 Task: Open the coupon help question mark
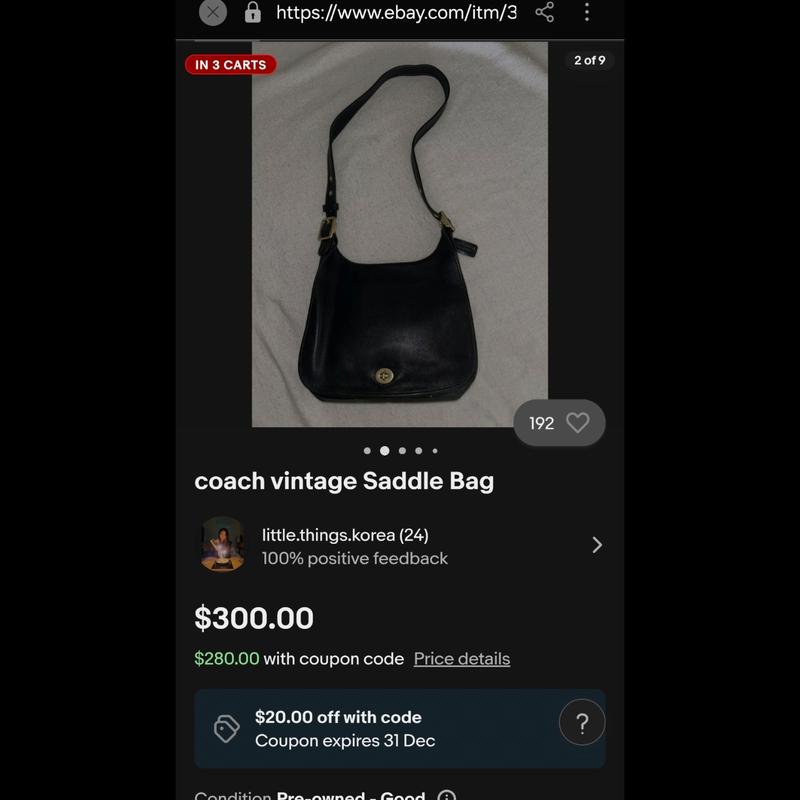pos(582,723)
